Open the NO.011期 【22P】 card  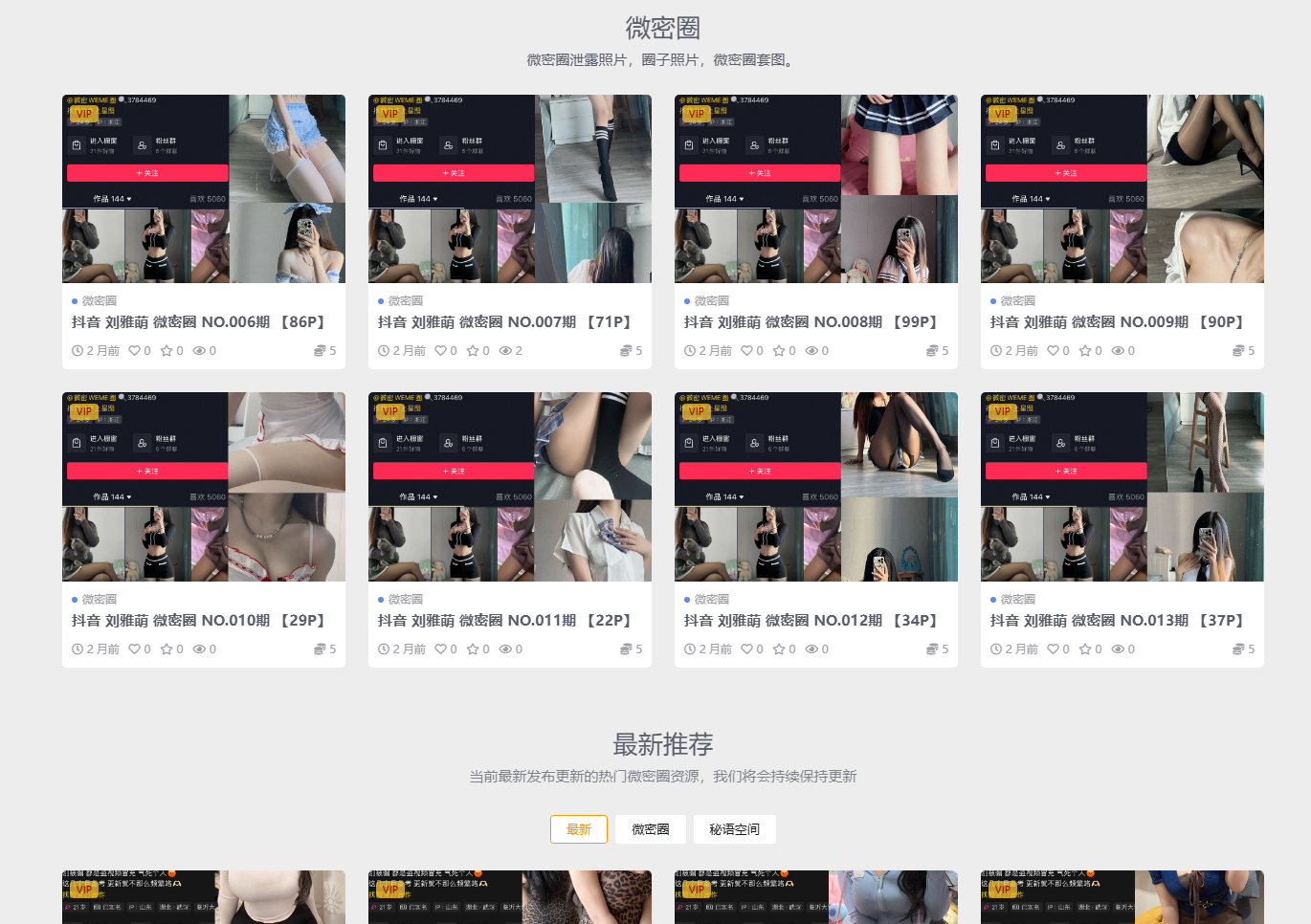click(x=505, y=621)
